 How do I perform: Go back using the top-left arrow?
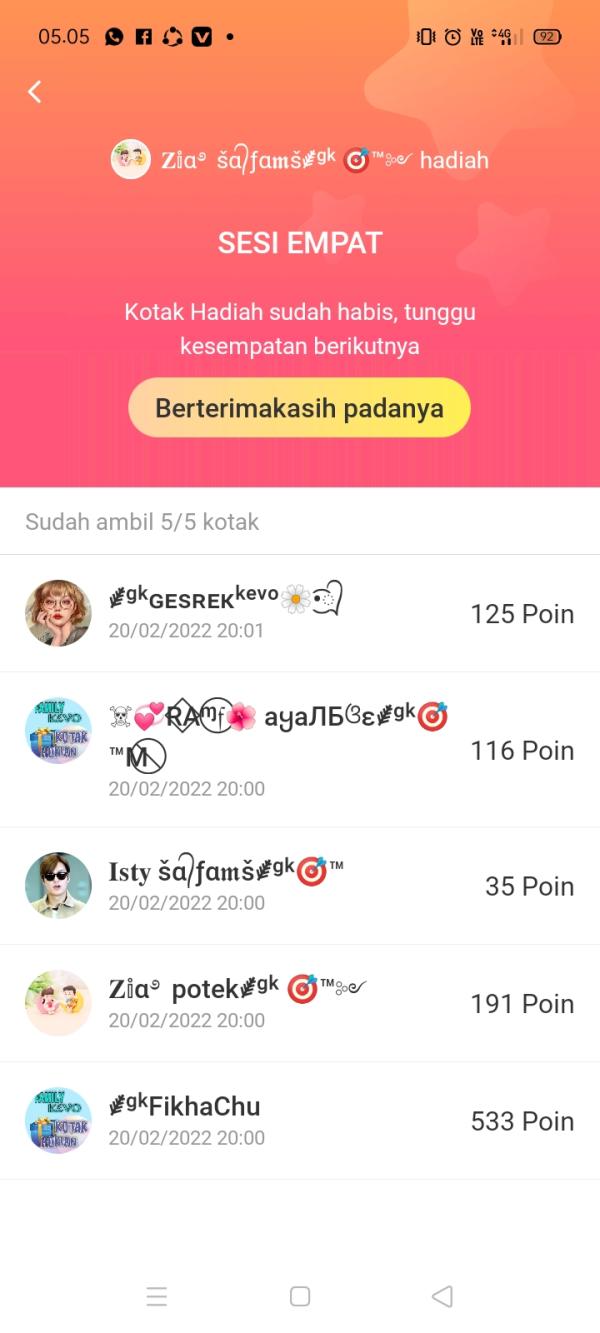pyautogui.click(x=35, y=92)
